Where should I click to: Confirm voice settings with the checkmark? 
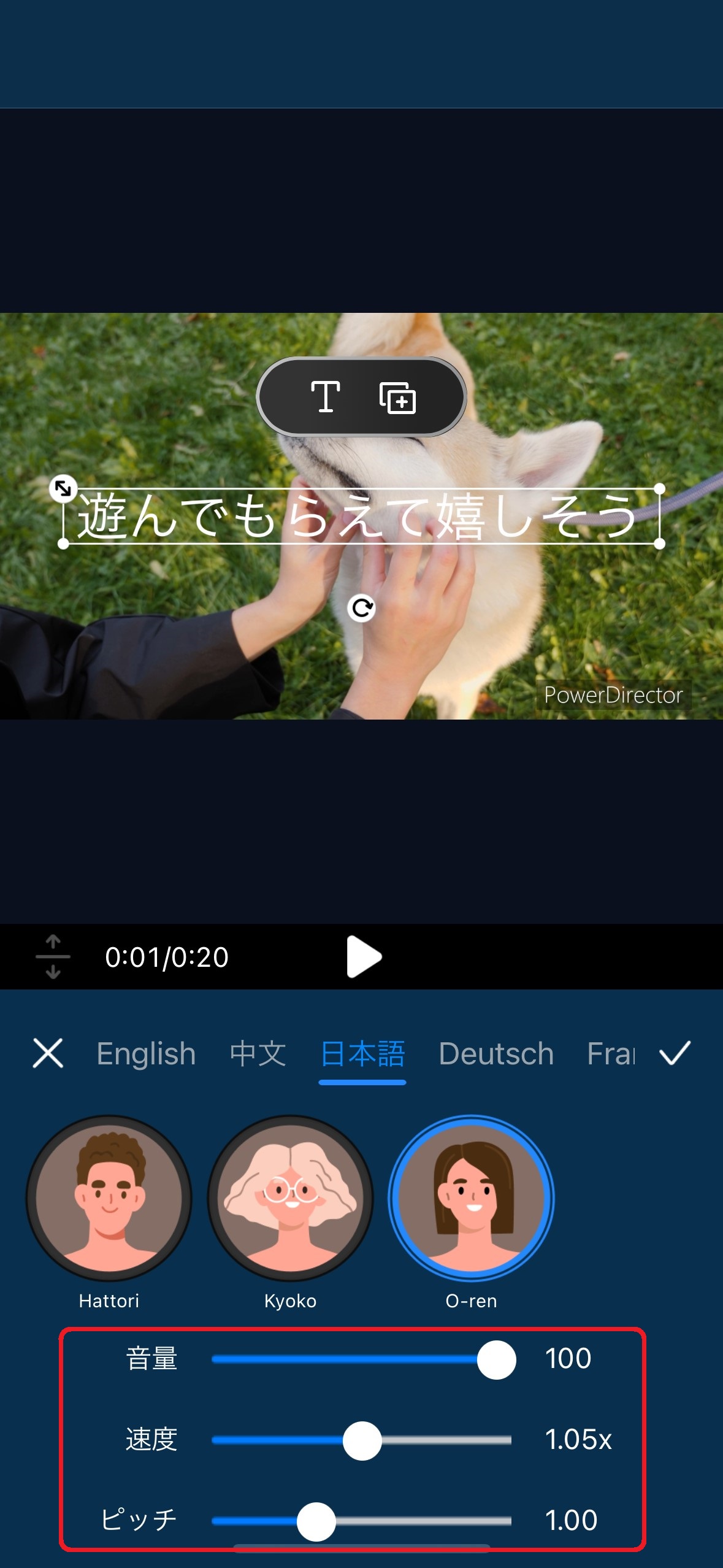[x=675, y=1053]
